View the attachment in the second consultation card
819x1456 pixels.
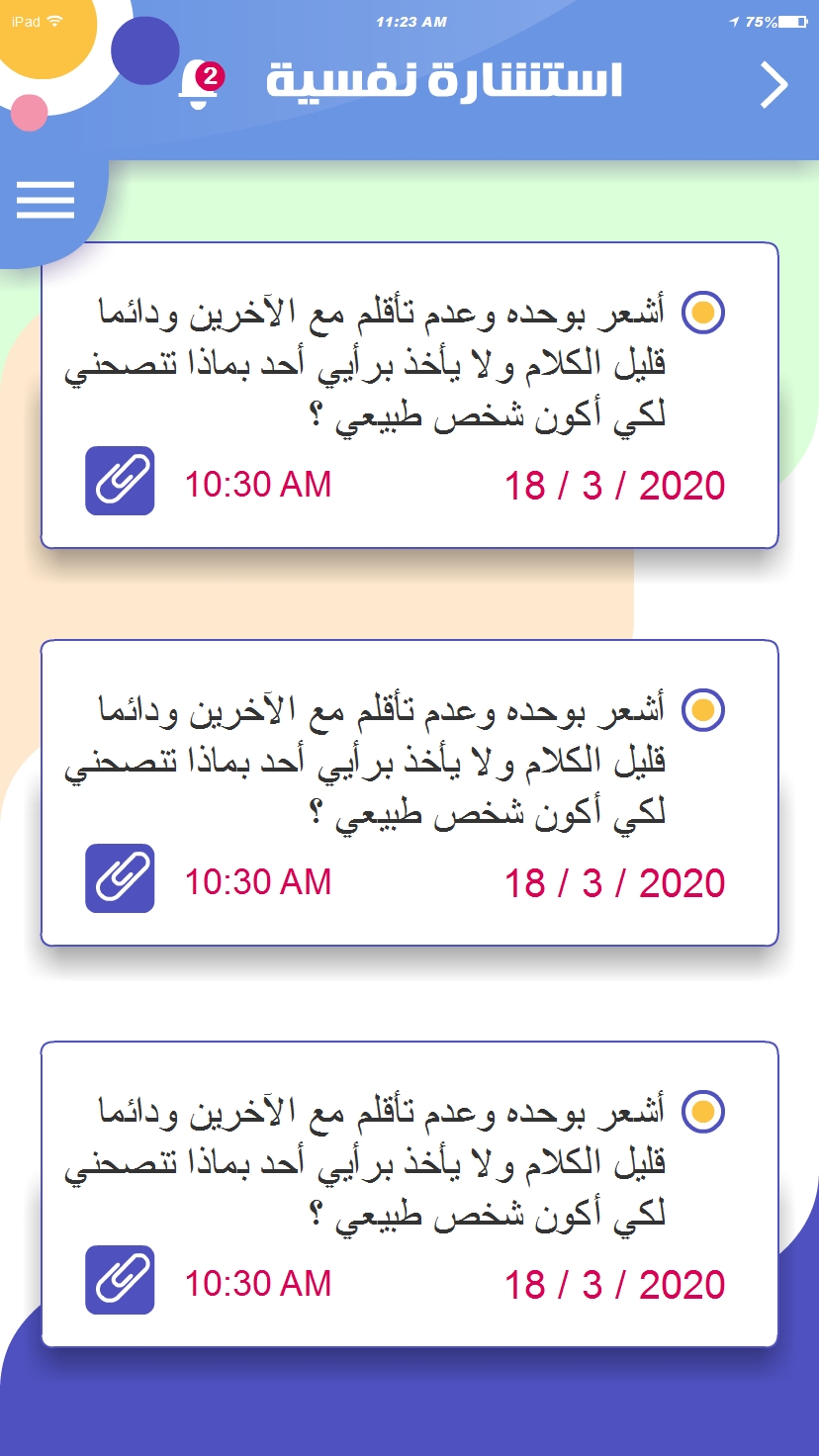120,878
